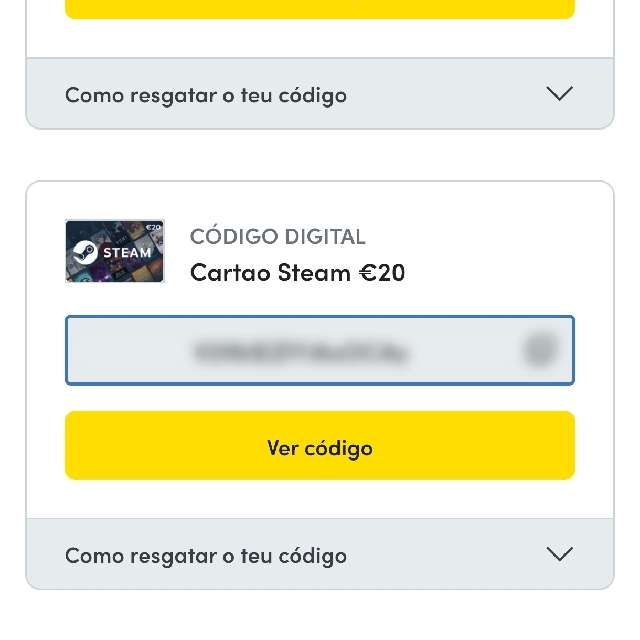The width and height of the screenshot is (640, 640).
Task: Expand 'Como resgatar o teu código' of the previous card
Action: point(320,94)
